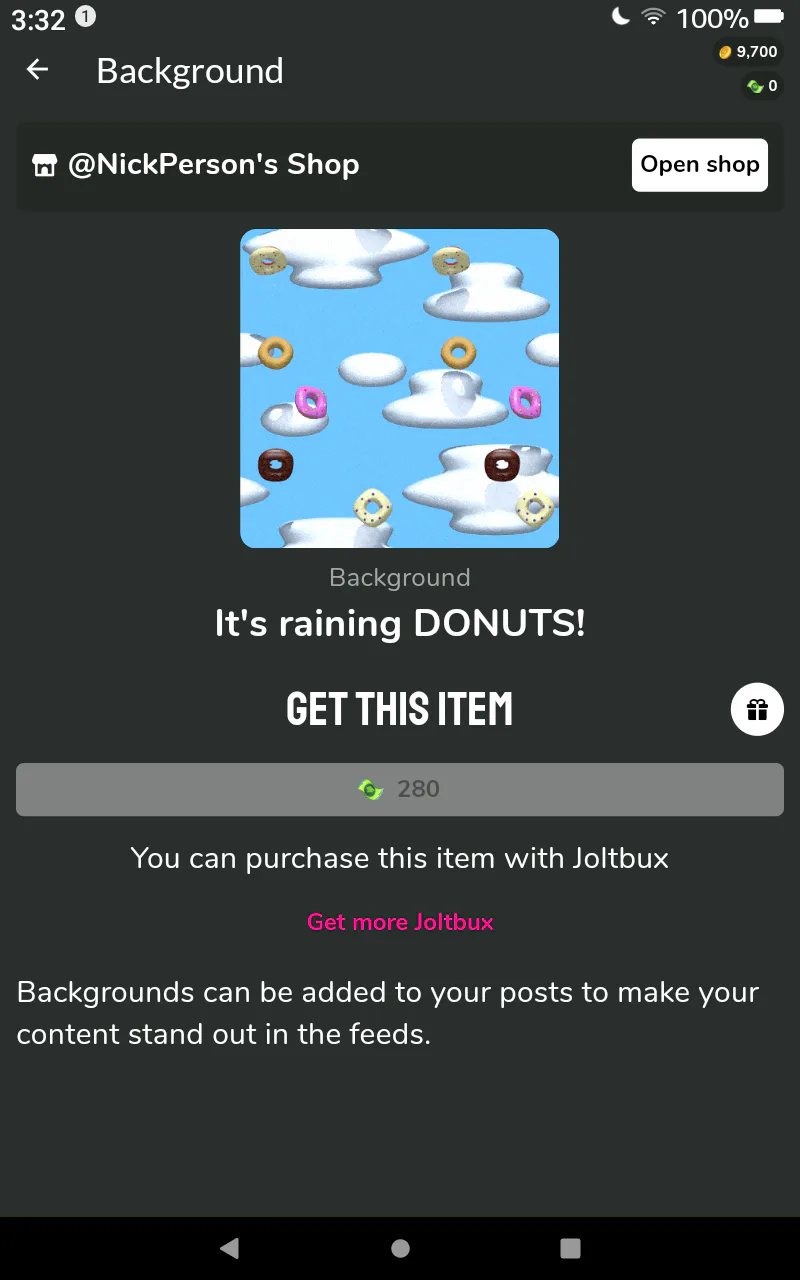Tap the system home button
The height and width of the screenshot is (1280, 800).
pyautogui.click(x=400, y=1248)
